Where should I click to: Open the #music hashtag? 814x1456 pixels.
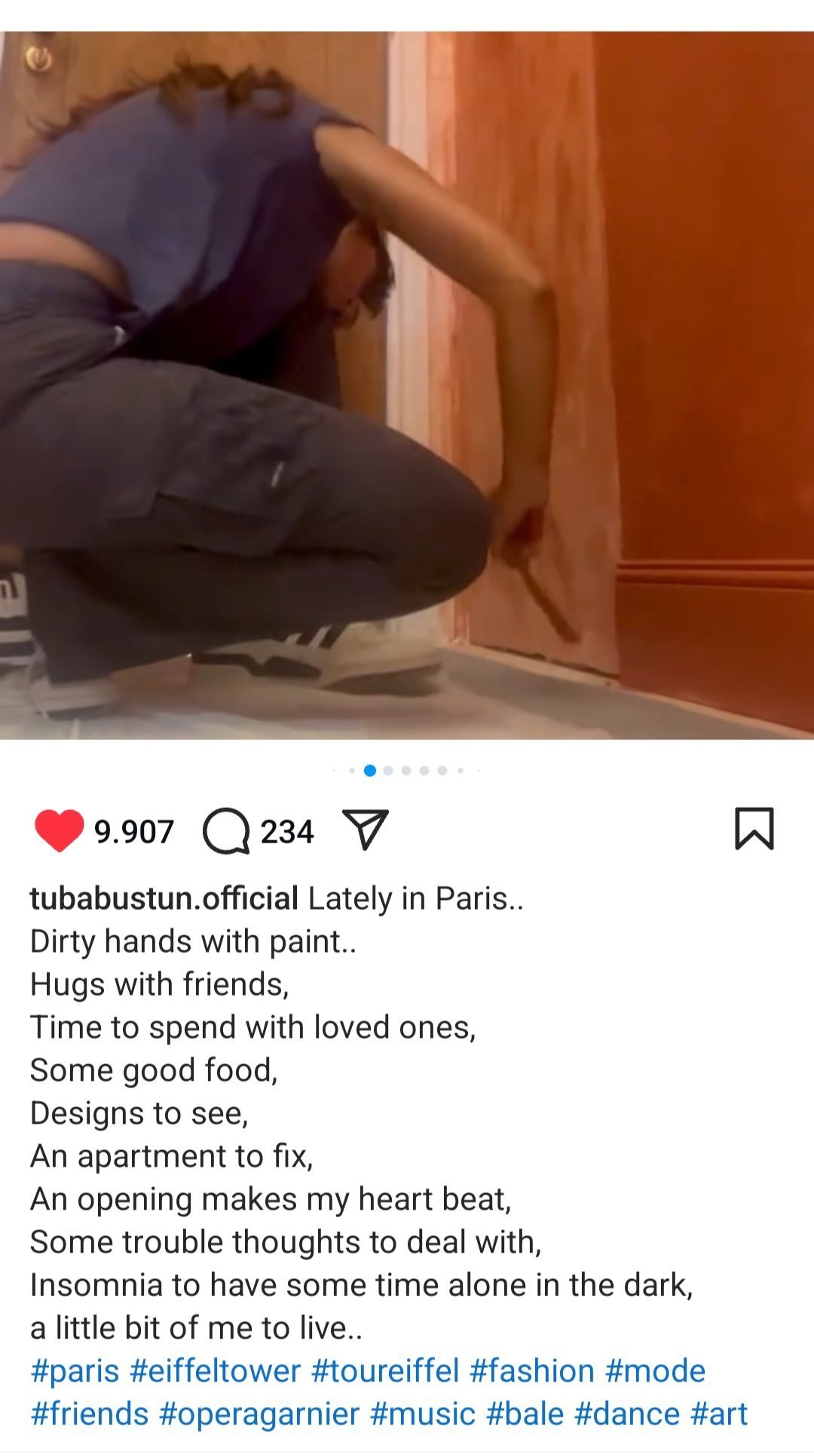coord(423,1414)
